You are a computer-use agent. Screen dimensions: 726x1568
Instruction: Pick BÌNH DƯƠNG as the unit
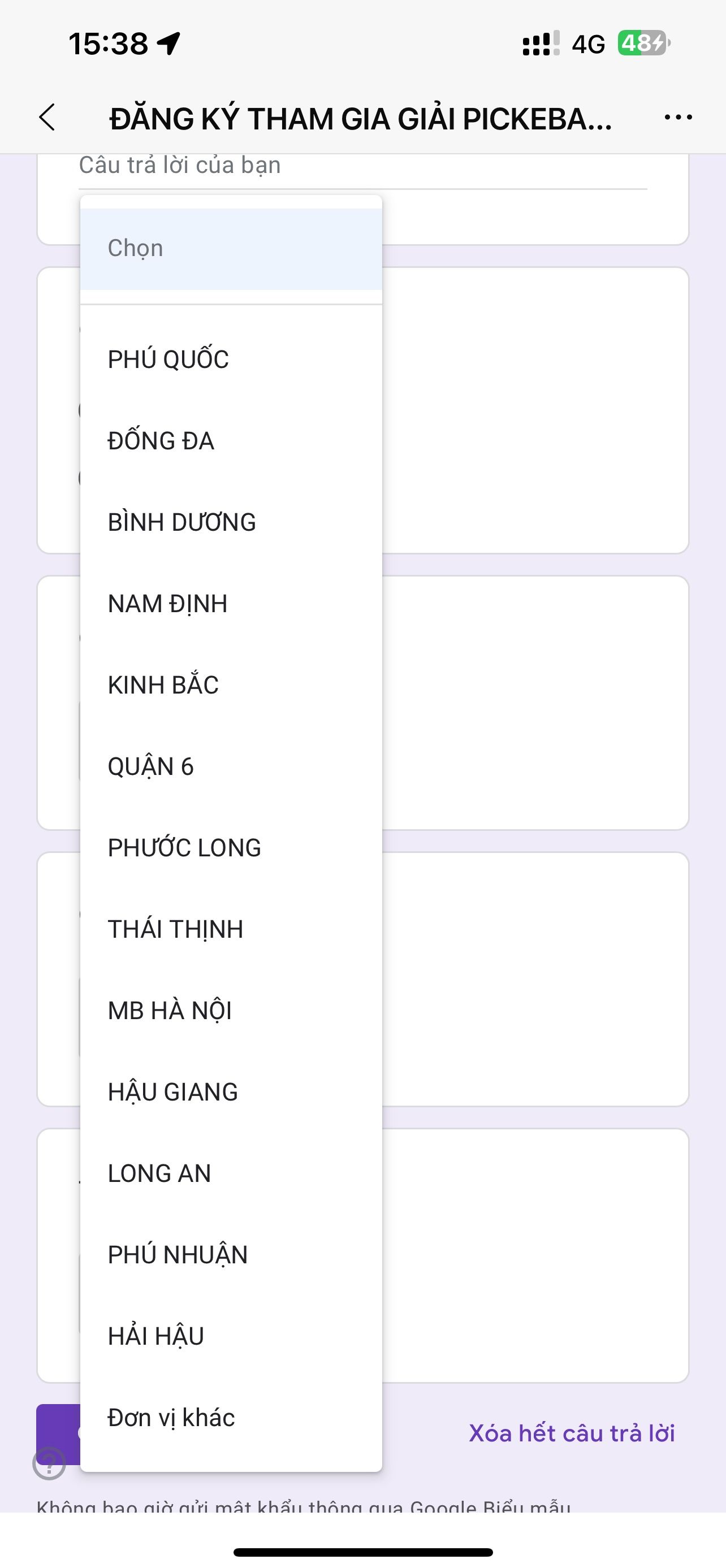pos(231,522)
